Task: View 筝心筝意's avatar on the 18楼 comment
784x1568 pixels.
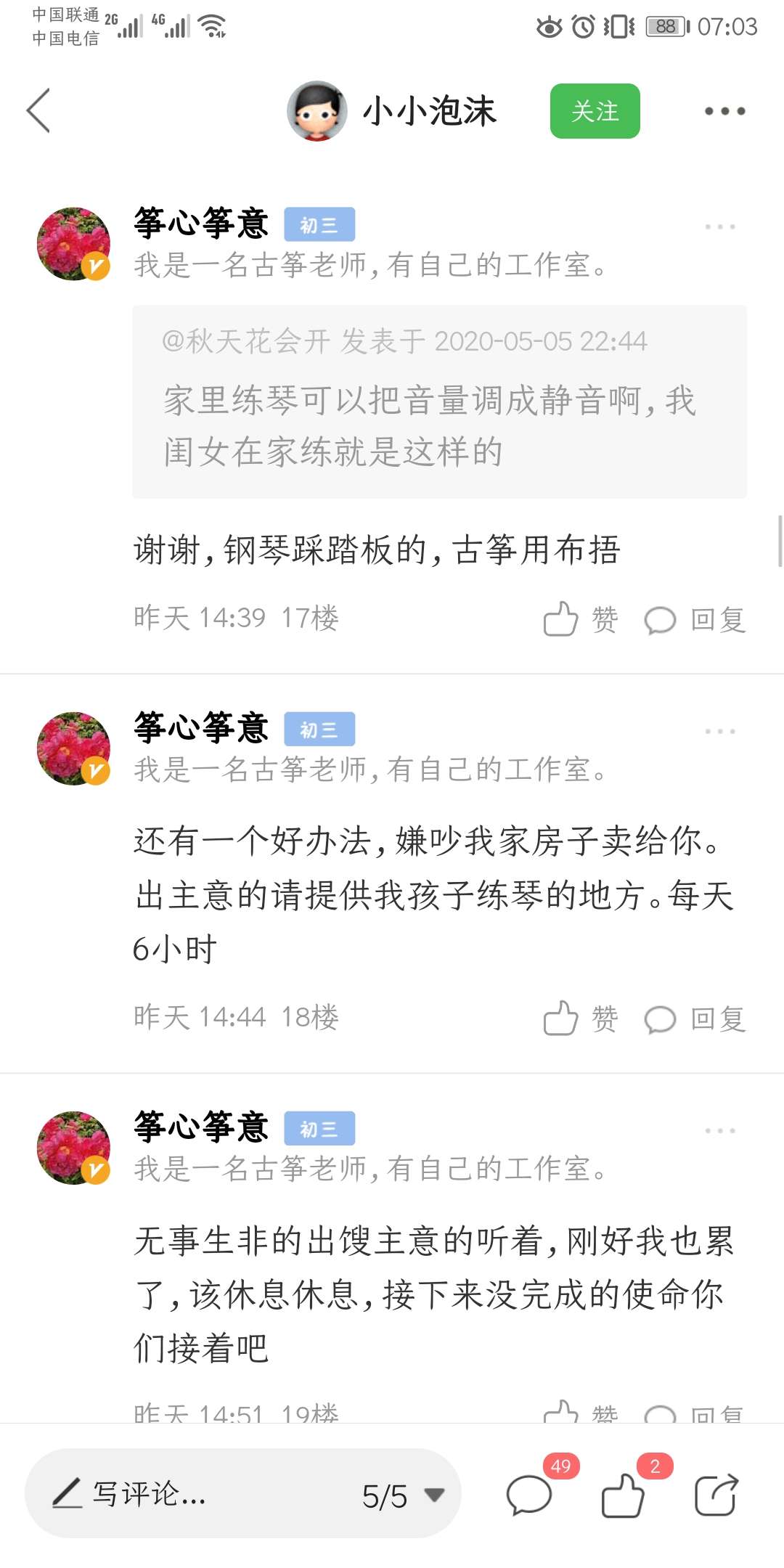Action: pyautogui.click(x=73, y=748)
